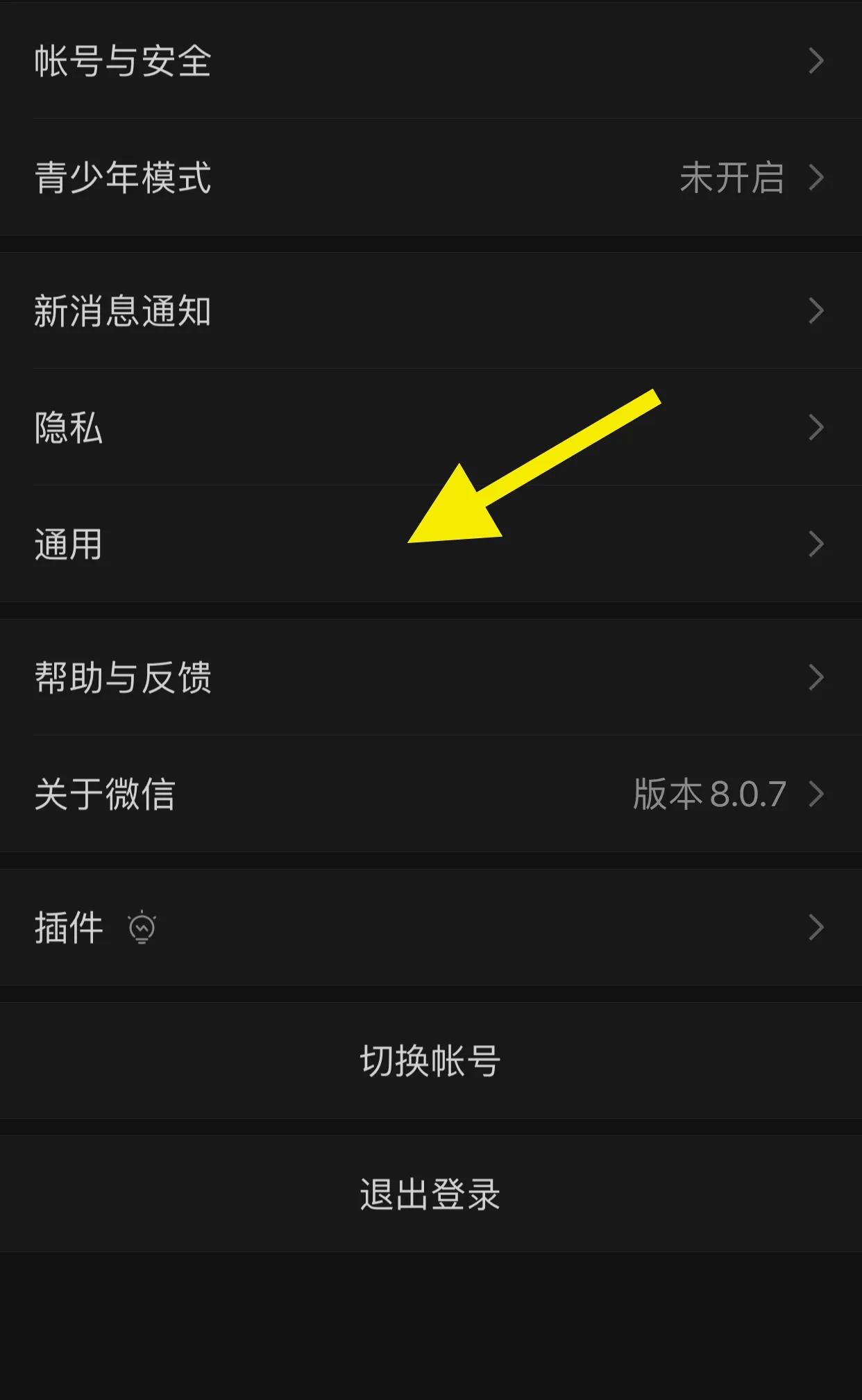The image size is (862, 1400).
Task: Tap 未开启 status text for teen mode
Action: point(733,178)
